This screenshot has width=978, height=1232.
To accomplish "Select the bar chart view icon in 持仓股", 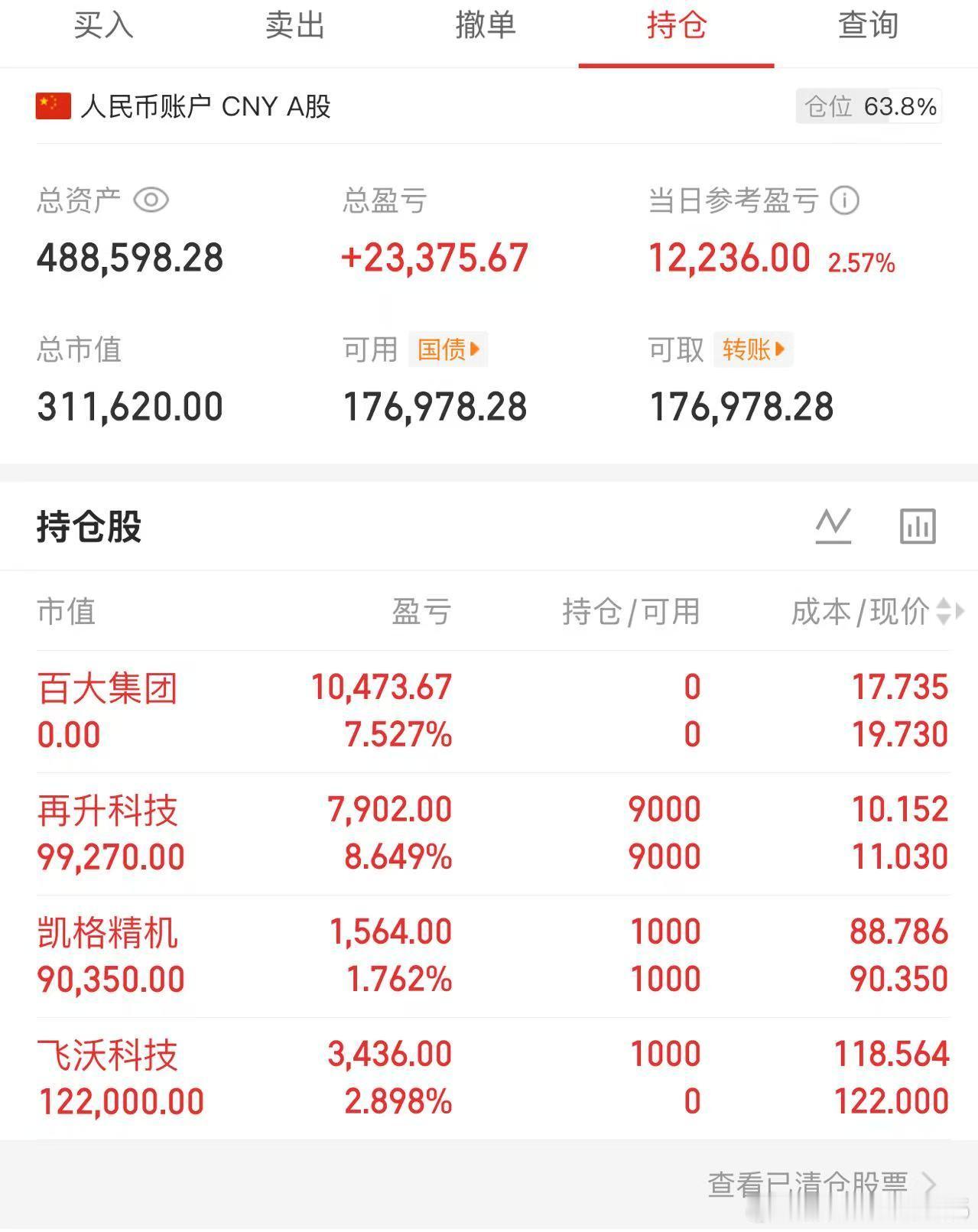I will pos(917,525).
